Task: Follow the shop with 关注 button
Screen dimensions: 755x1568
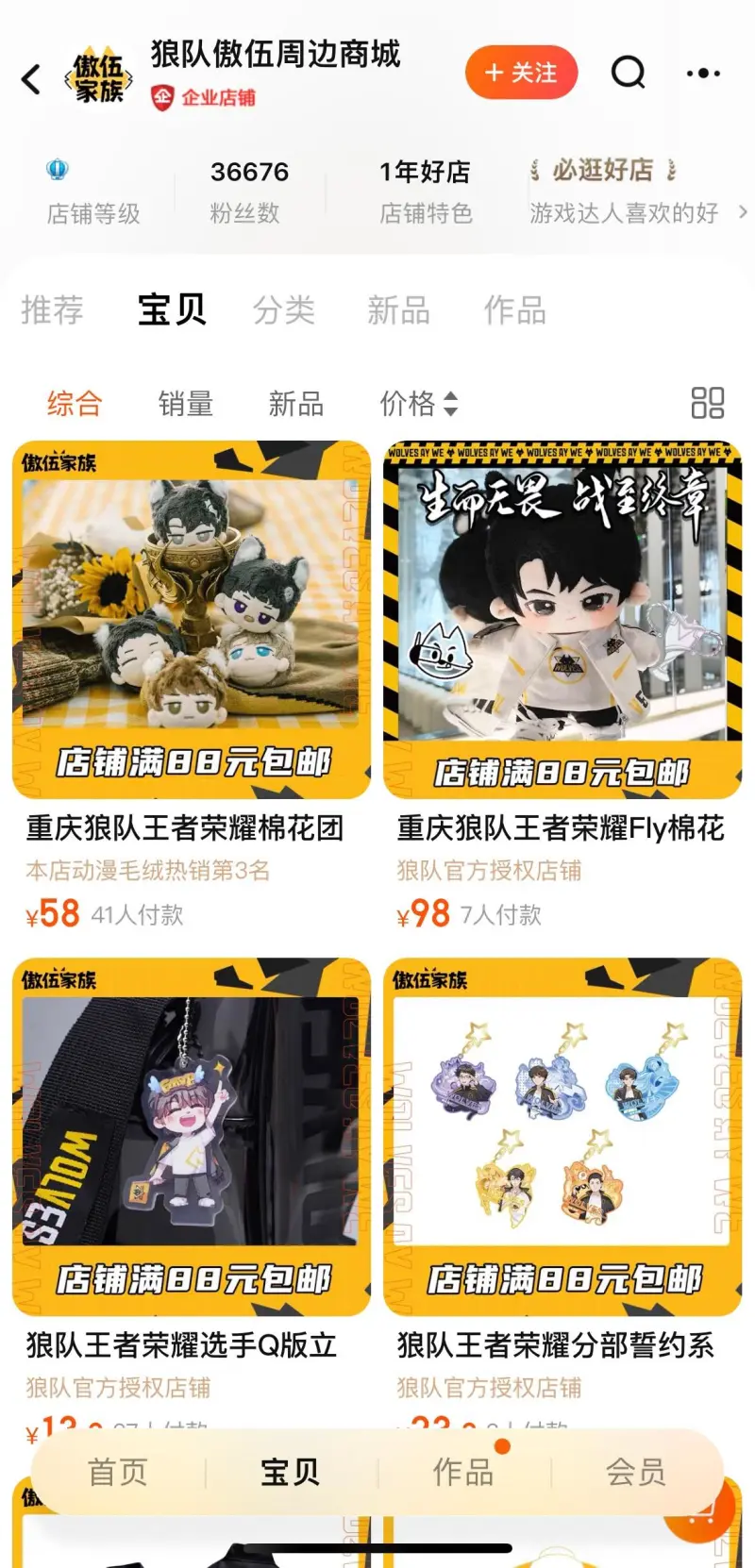Action: pyautogui.click(x=521, y=73)
